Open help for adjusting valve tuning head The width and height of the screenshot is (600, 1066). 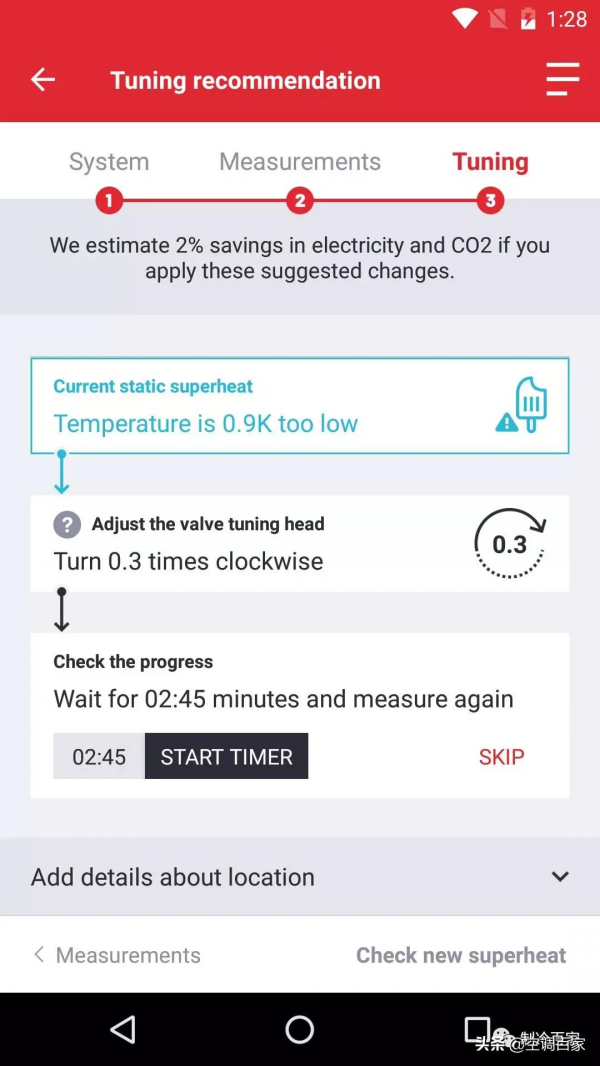tap(67, 524)
